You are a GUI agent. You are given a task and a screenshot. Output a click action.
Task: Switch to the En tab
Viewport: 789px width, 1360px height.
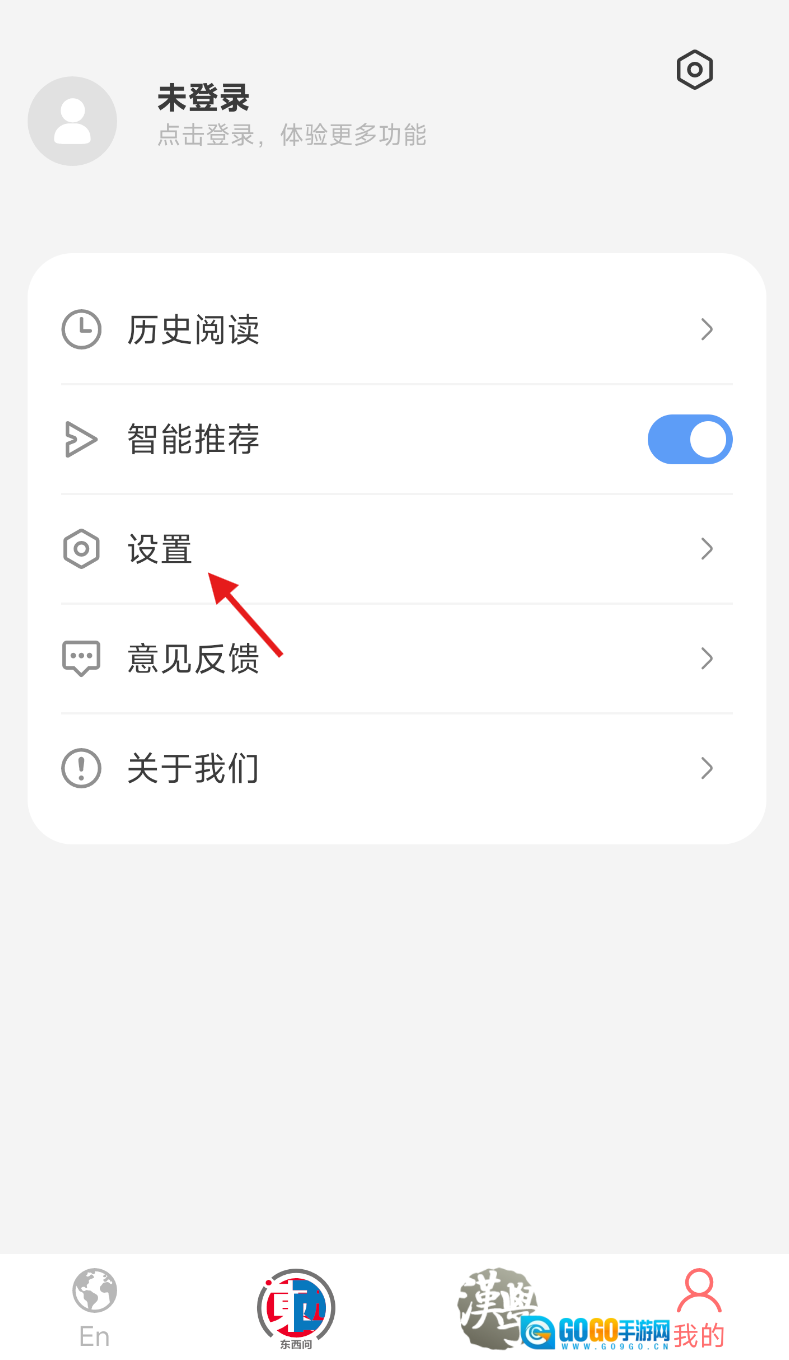[95, 1307]
